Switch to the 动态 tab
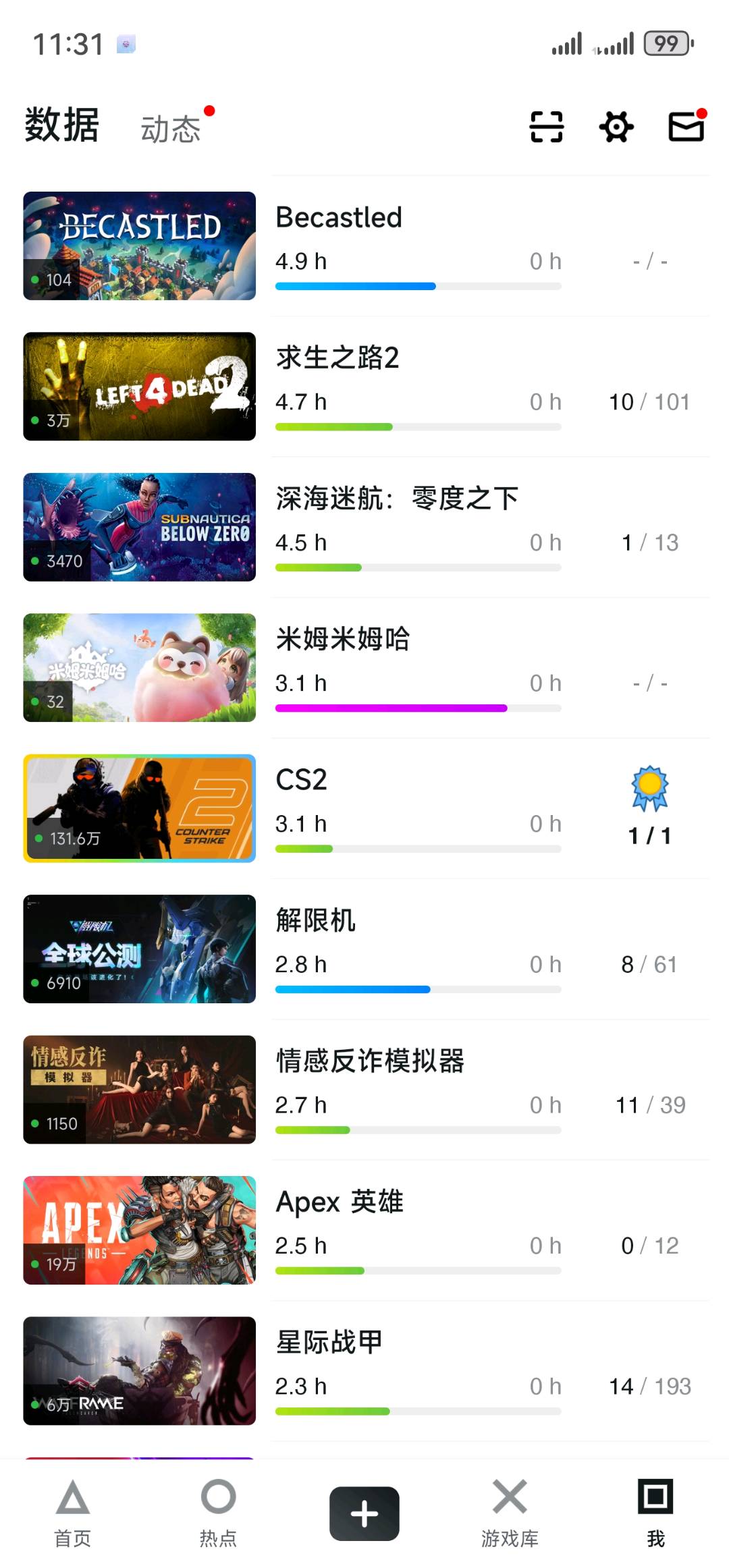This screenshot has height=1568, width=729. click(171, 129)
